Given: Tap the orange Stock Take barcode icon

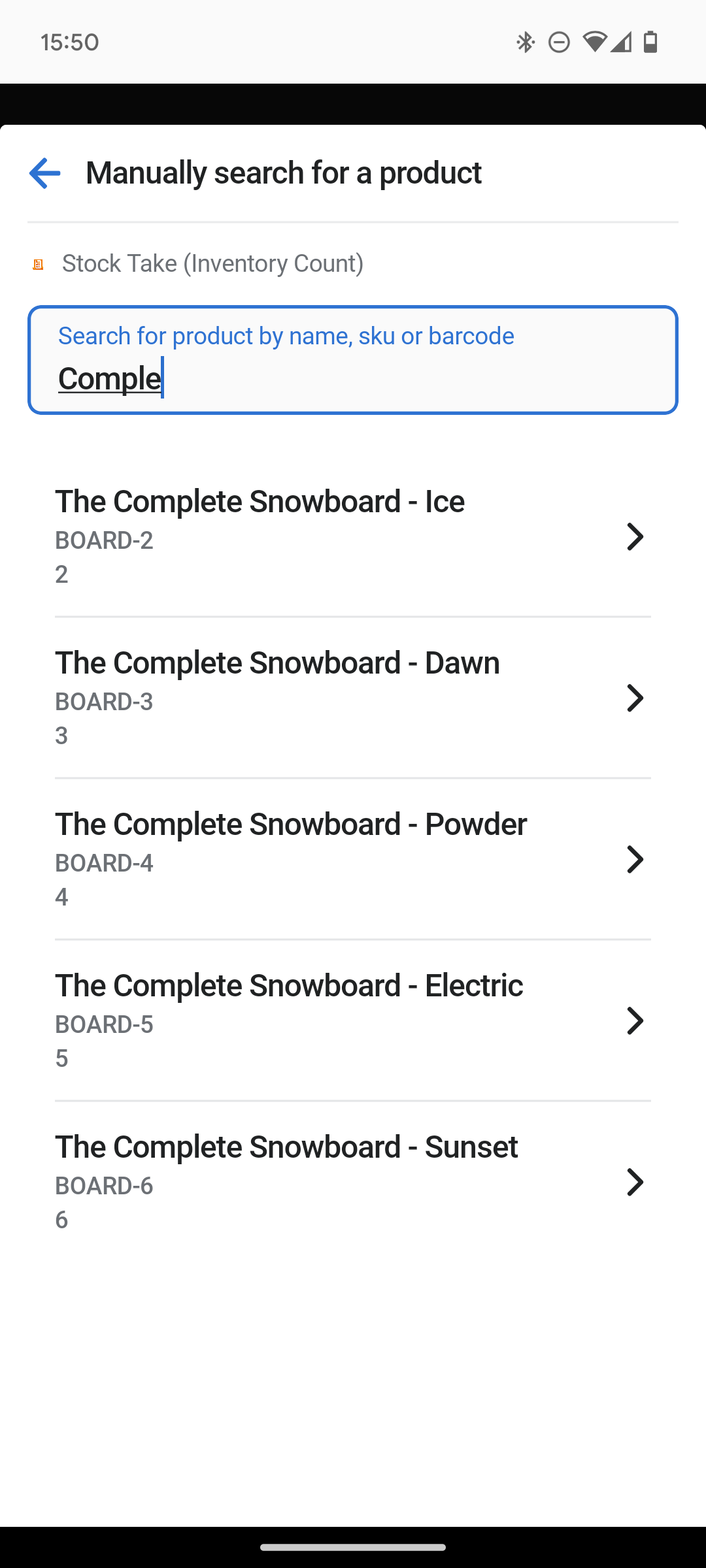Looking at the screenshot, I should (37, 263).
